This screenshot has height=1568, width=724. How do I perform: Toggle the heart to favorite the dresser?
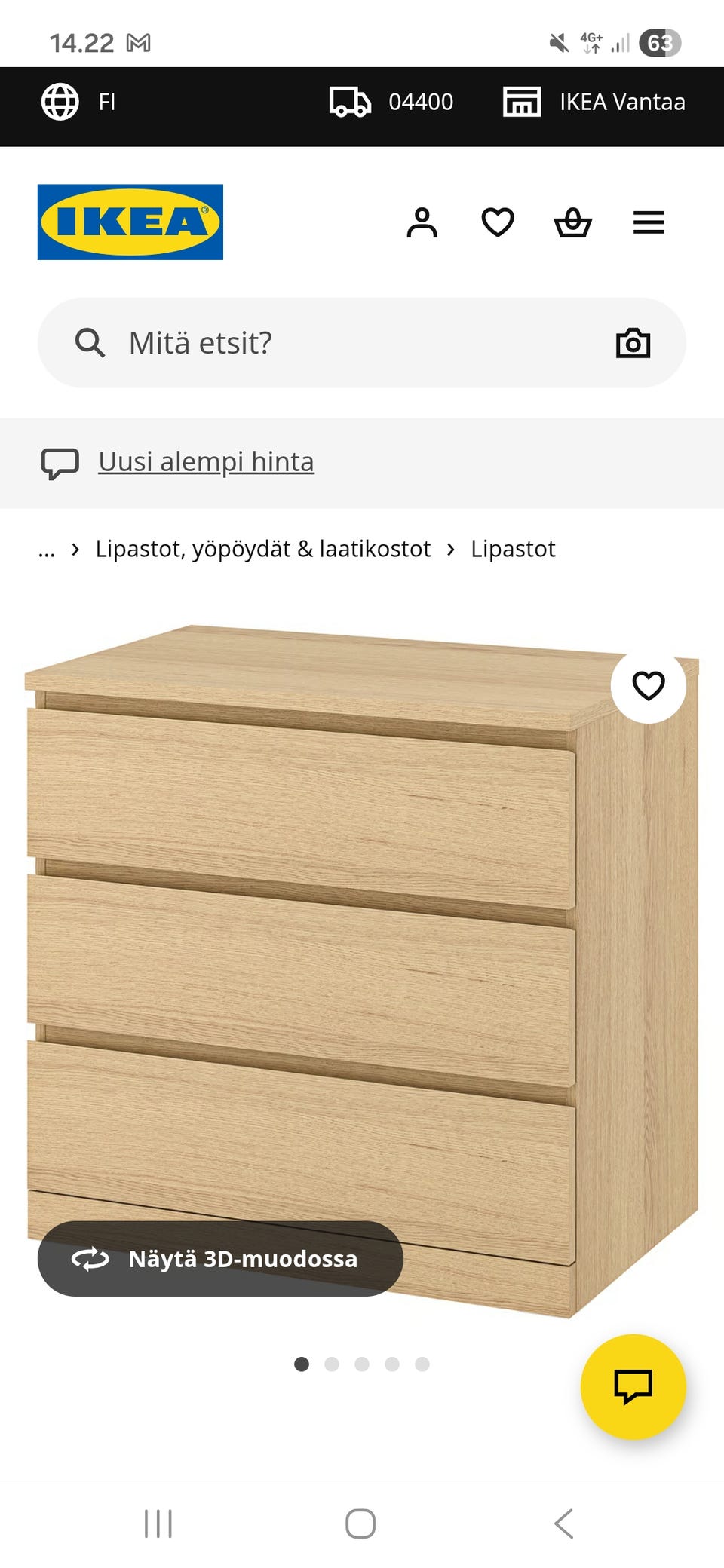tap(647, 686)
